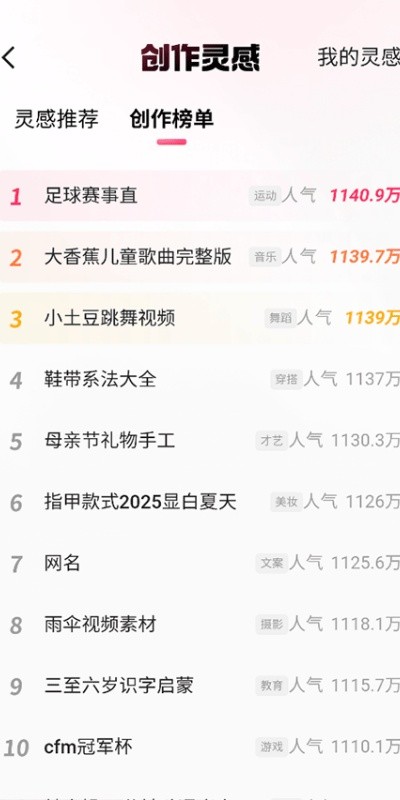Open 指甲款式2025显白夏天 topic
This screenshot has width=400, height=800.
[200, 502]
